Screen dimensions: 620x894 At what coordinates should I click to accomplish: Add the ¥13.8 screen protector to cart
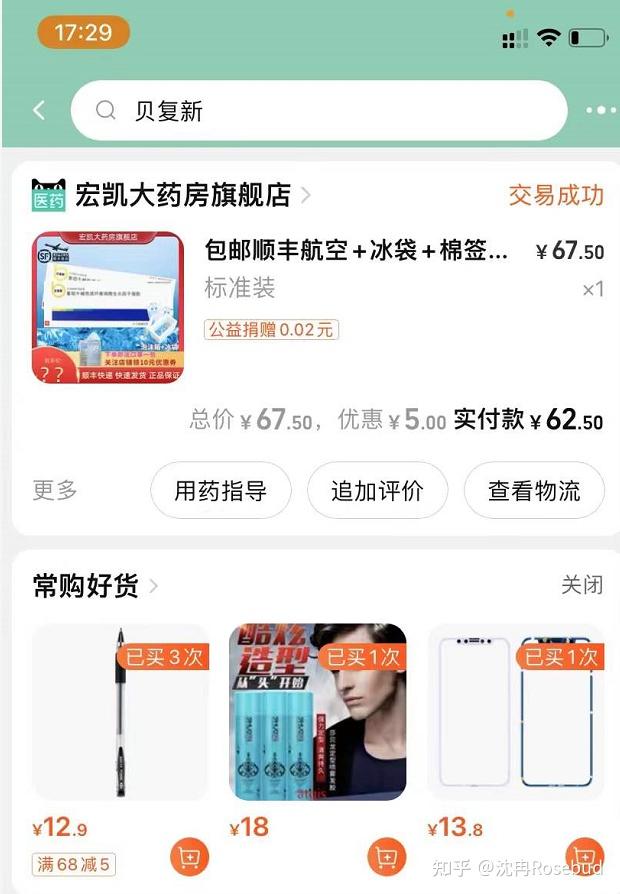(x=583, y=856)
